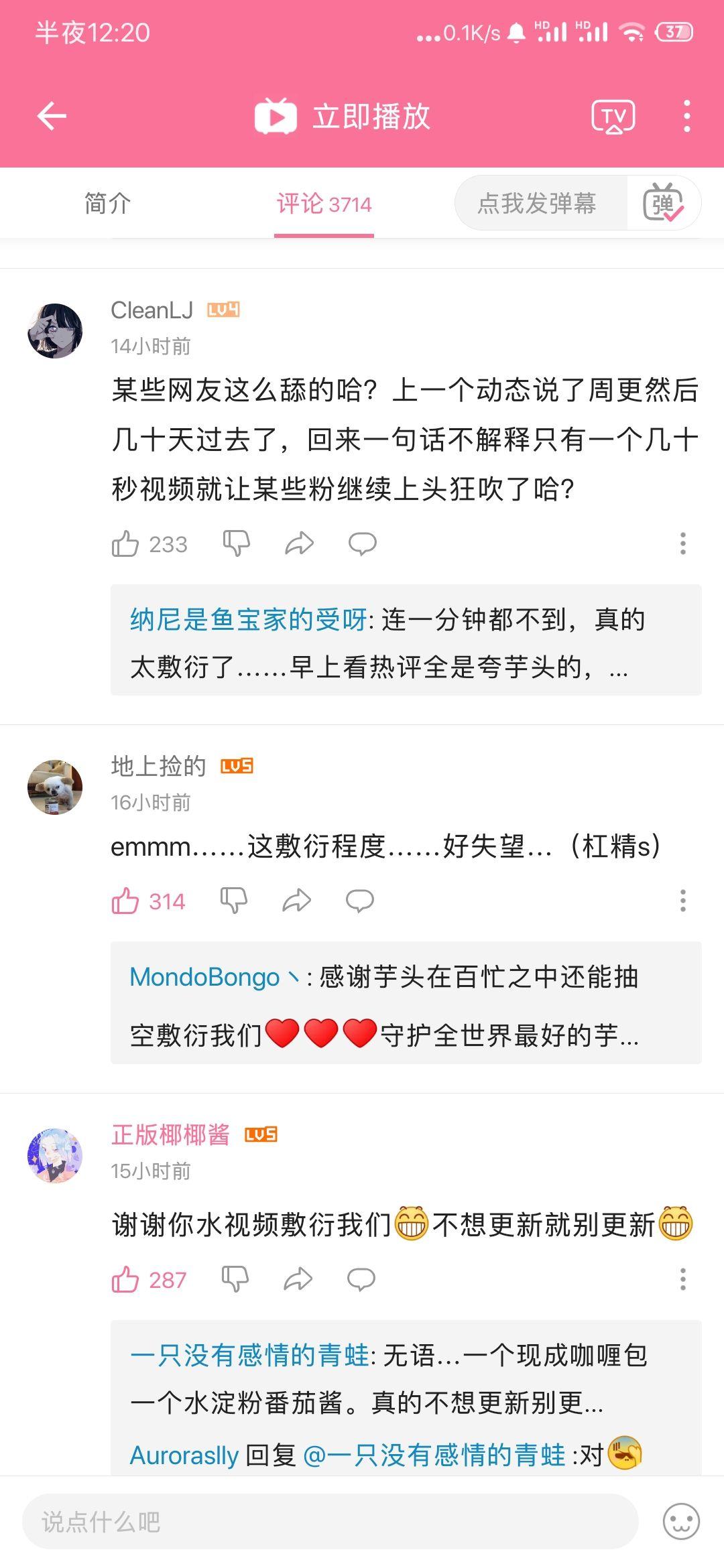Screen dimensions: 724x1568
Task: Open the top-right overflow menu
Action: click(686, 117)
